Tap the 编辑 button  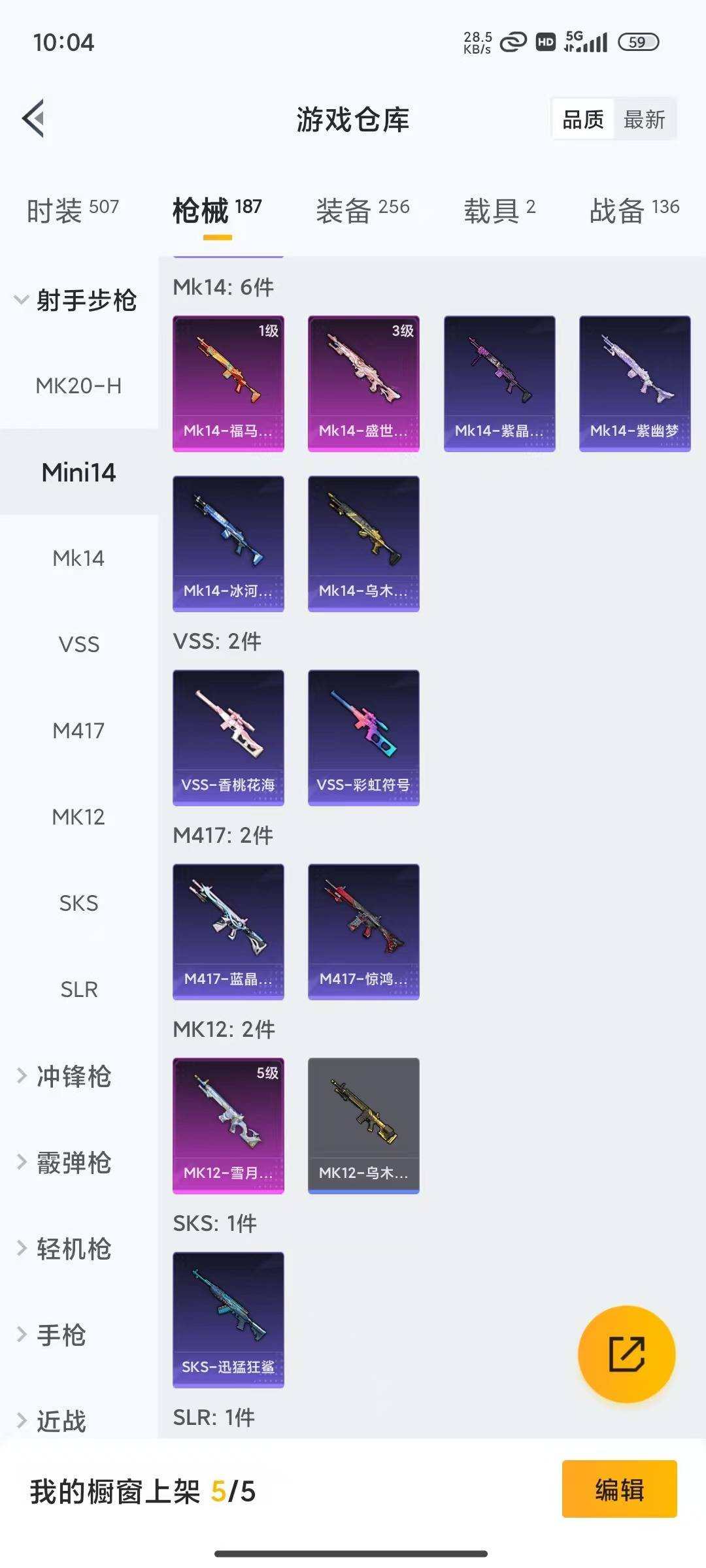click(619, 1491)
